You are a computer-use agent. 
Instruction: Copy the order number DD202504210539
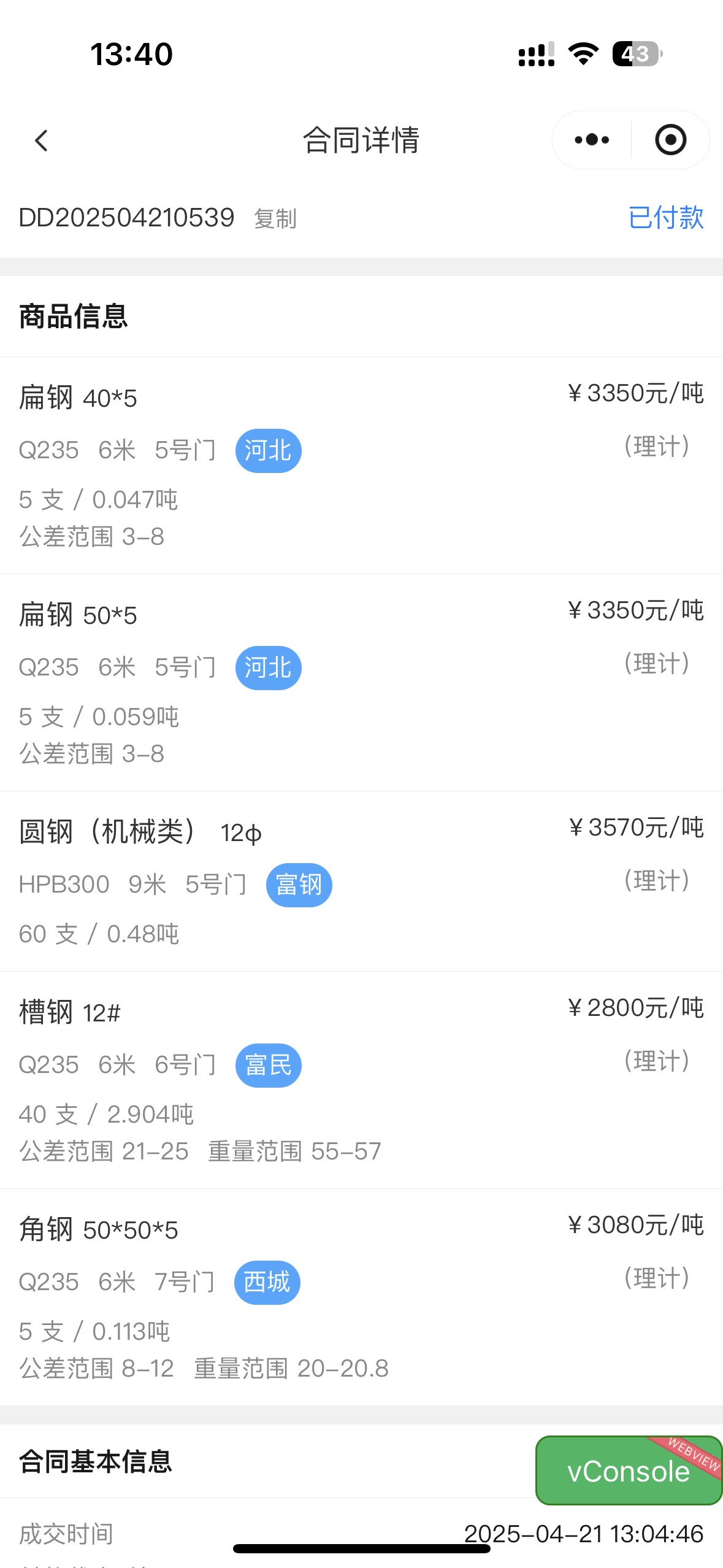(275, 218)
